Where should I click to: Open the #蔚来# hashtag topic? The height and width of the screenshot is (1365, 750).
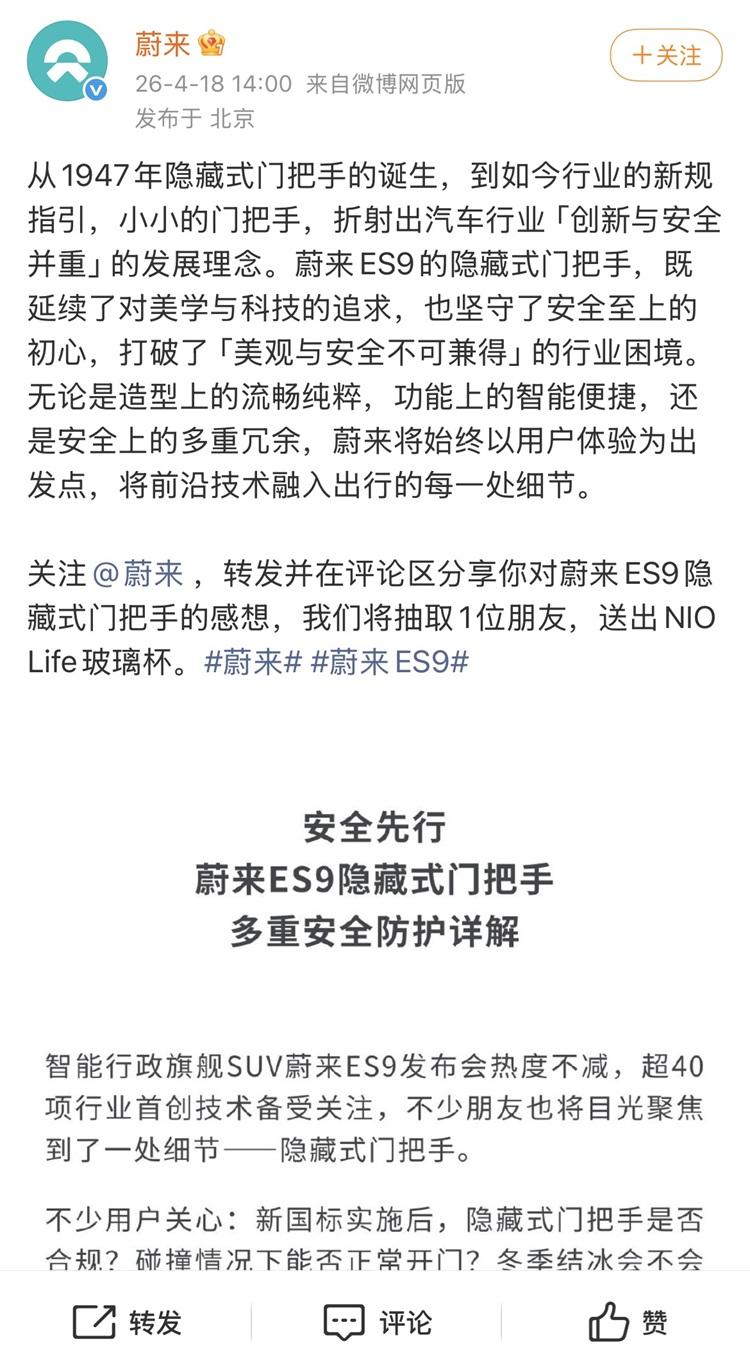click(x=252, y=661)
